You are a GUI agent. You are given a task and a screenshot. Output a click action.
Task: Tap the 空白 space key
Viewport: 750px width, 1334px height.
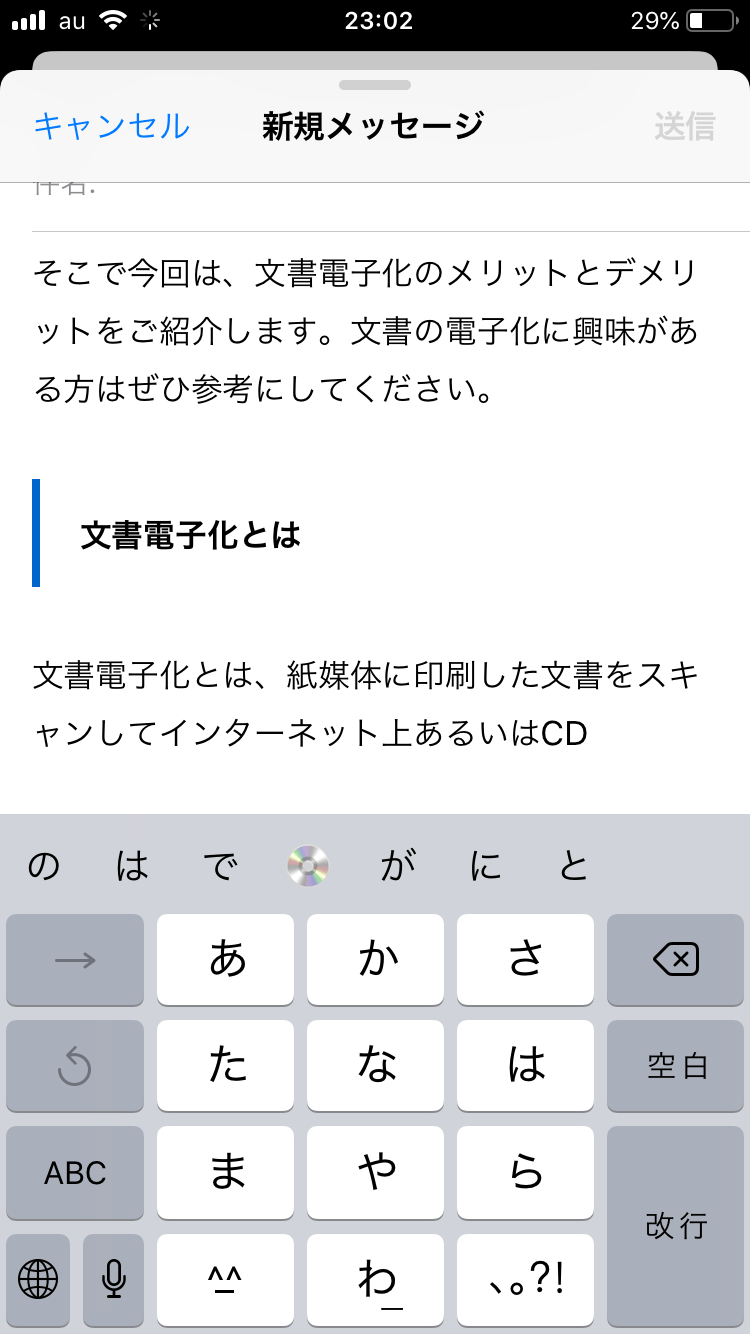tap(675, 1066)
